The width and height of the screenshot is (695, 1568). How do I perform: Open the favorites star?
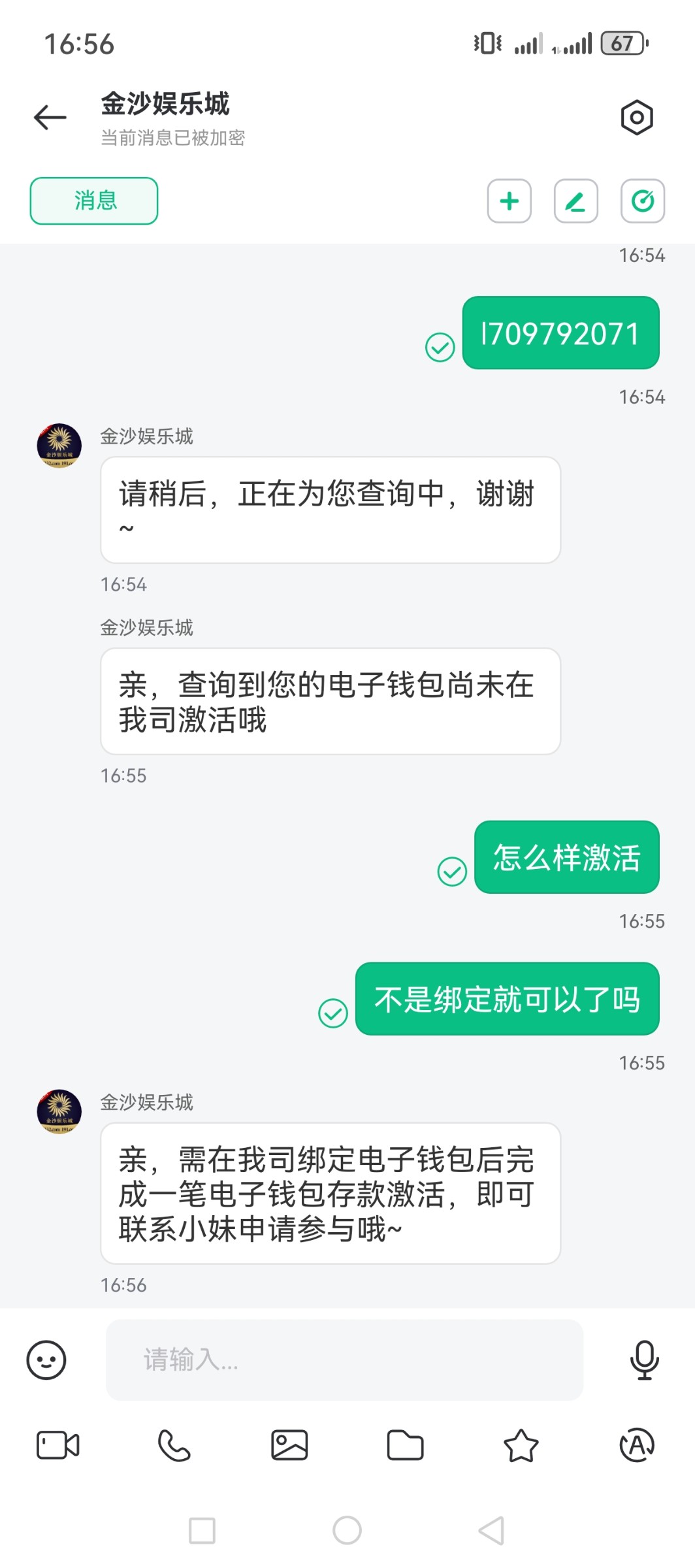tap(521, 1445)
